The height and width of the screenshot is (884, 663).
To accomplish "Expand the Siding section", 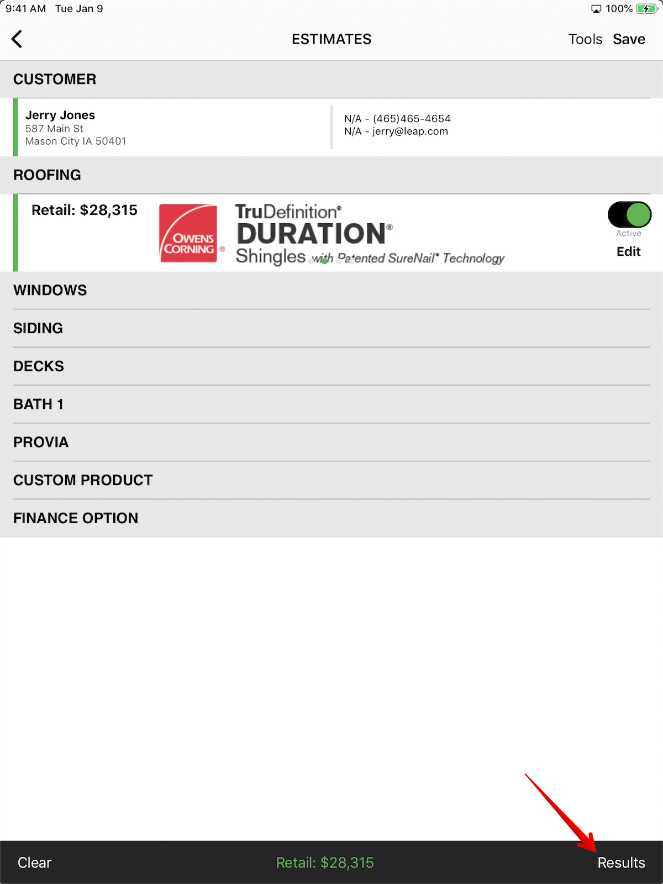I will click(x=38, y=328).
